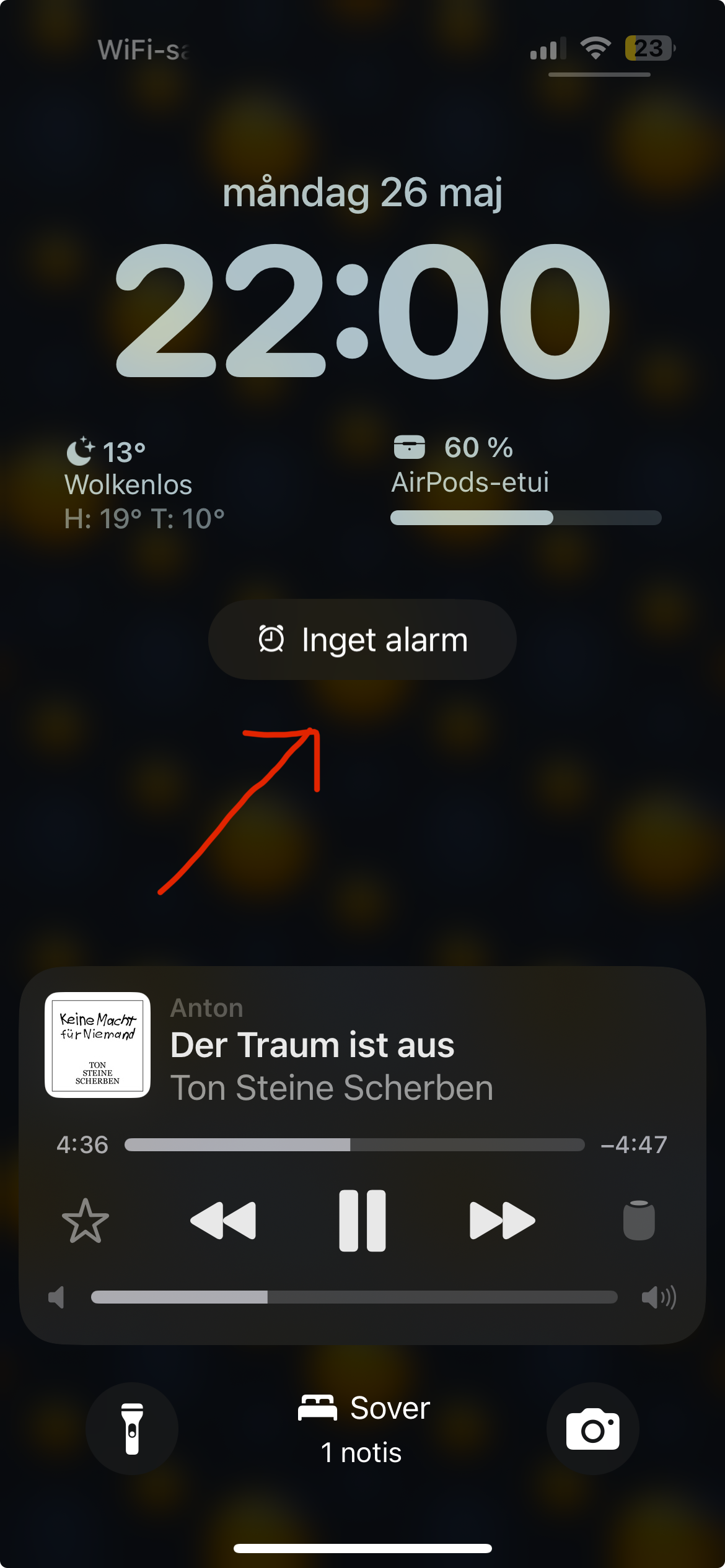Tap the song progress bar
This screenshot has width=725, height=1568.
pyautogui.click(x=354, y=1144)
